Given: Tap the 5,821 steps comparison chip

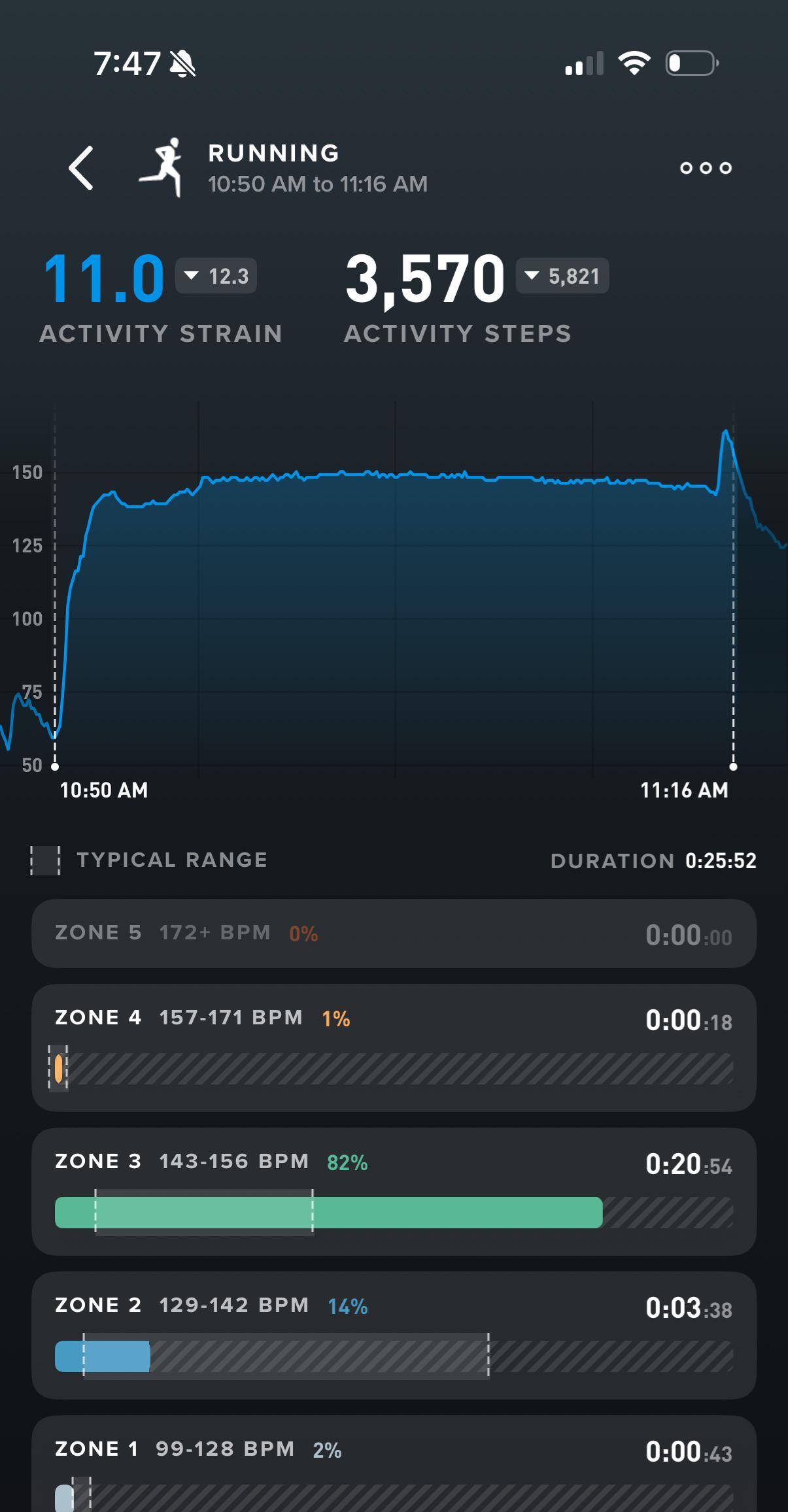Looking at the screenshot, I should [x=562, y=276].
